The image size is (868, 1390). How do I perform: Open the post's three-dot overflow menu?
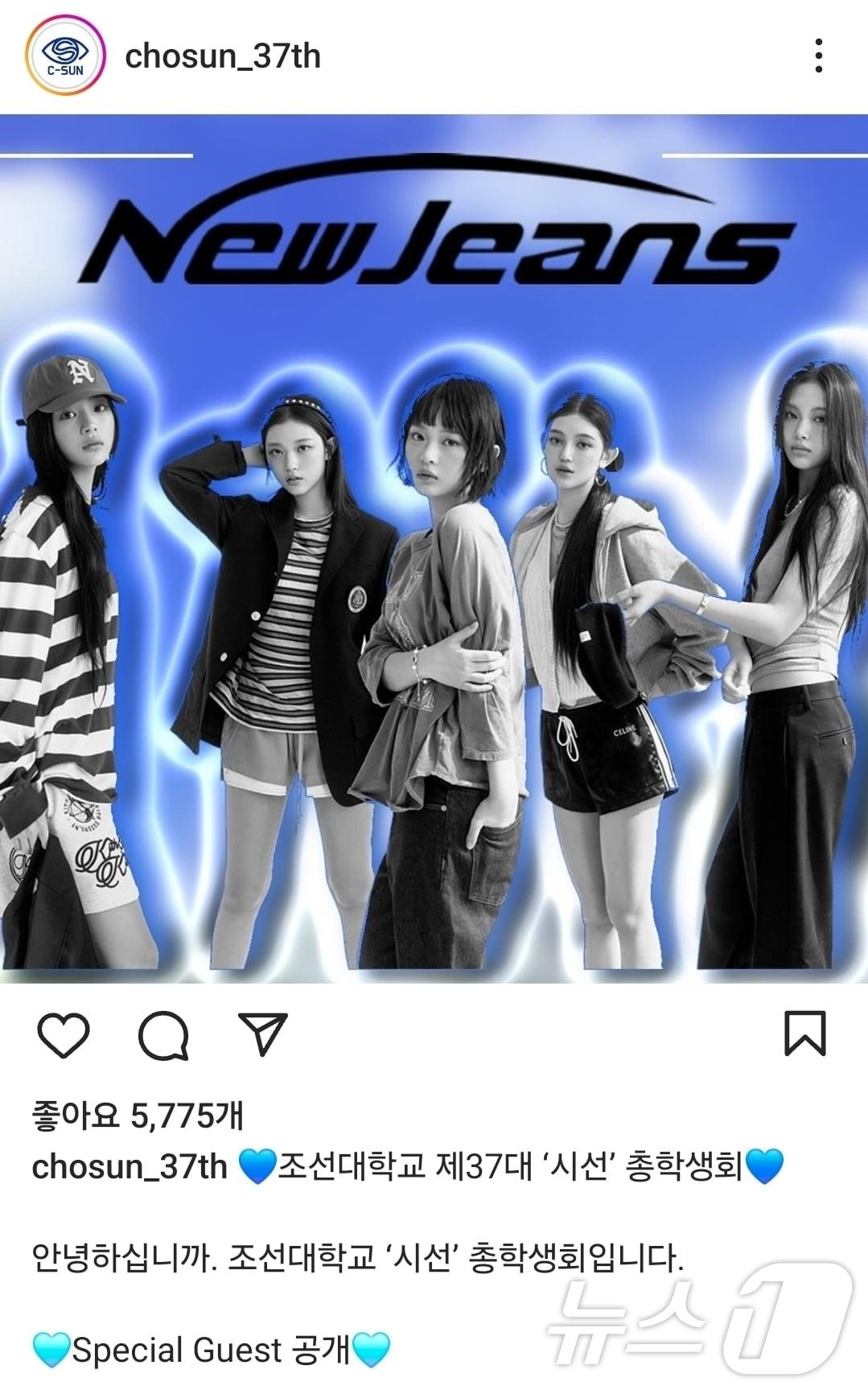click(818, 56)
